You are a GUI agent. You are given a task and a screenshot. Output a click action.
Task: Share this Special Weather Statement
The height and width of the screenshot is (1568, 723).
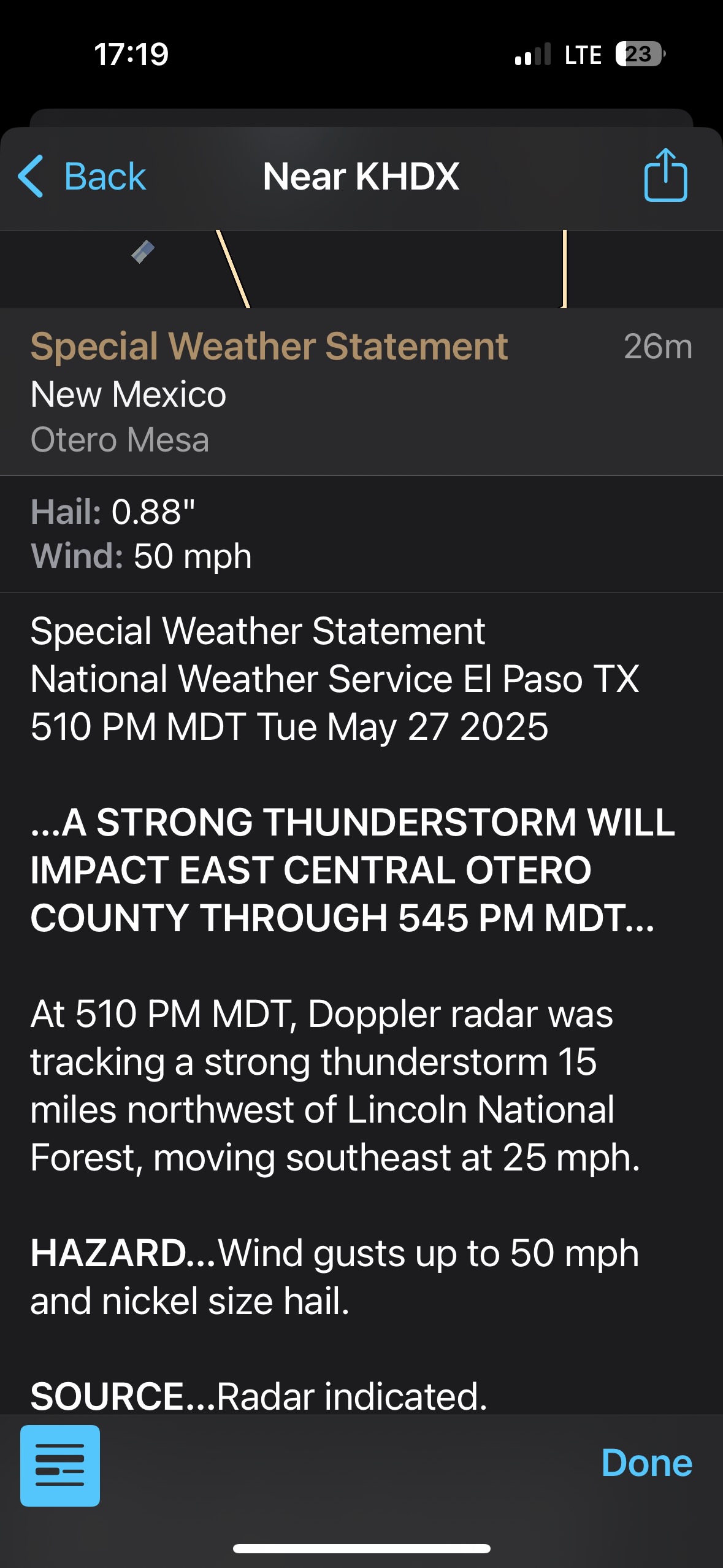[665, 175]
